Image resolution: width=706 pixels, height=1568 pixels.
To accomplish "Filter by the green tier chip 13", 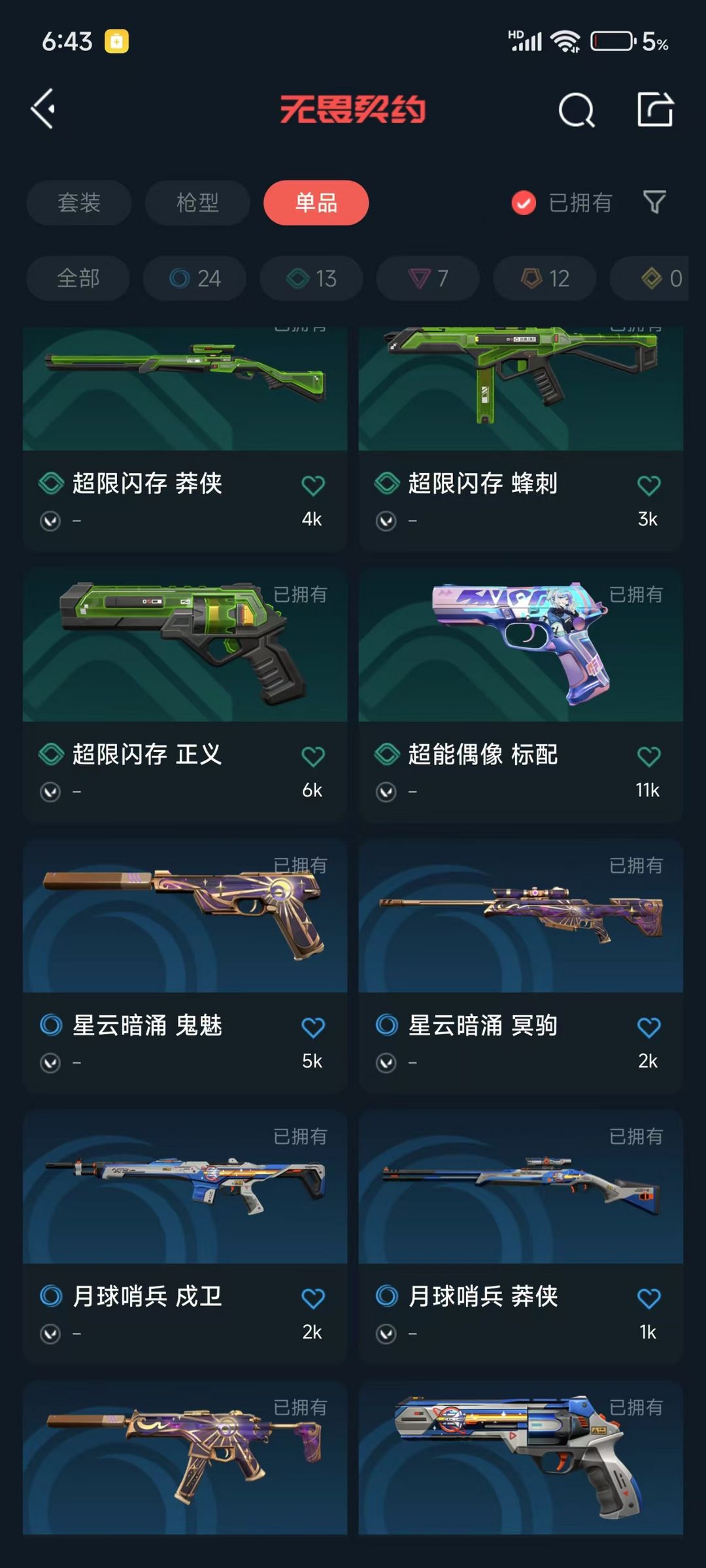I will pyautogui.click(x=311, y=278).
